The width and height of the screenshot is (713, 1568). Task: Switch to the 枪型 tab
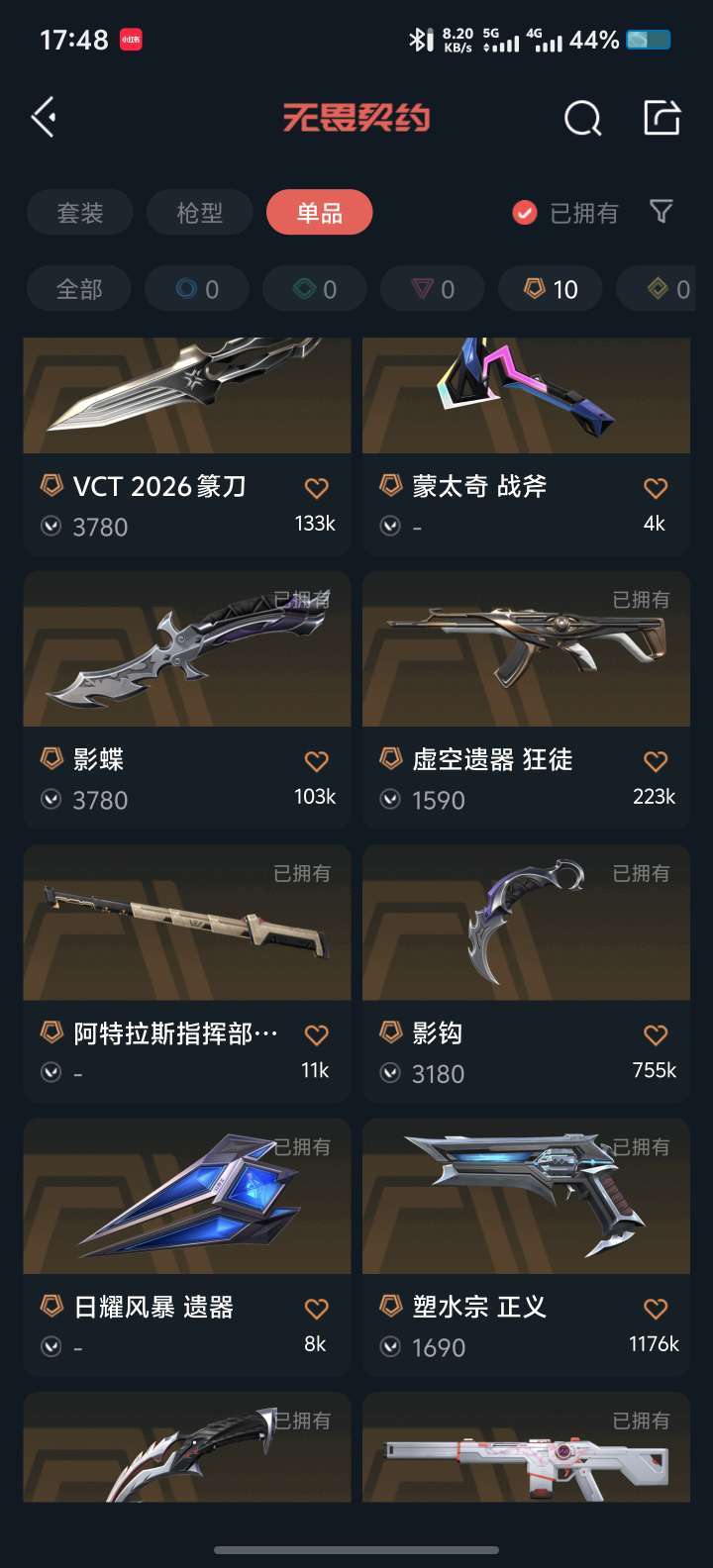tap(200, 213)
